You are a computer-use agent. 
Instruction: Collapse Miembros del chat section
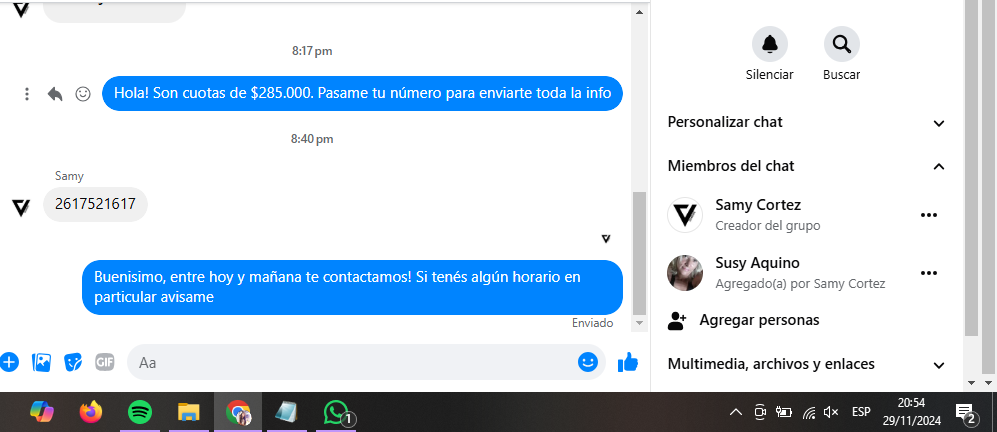[938, 166]
